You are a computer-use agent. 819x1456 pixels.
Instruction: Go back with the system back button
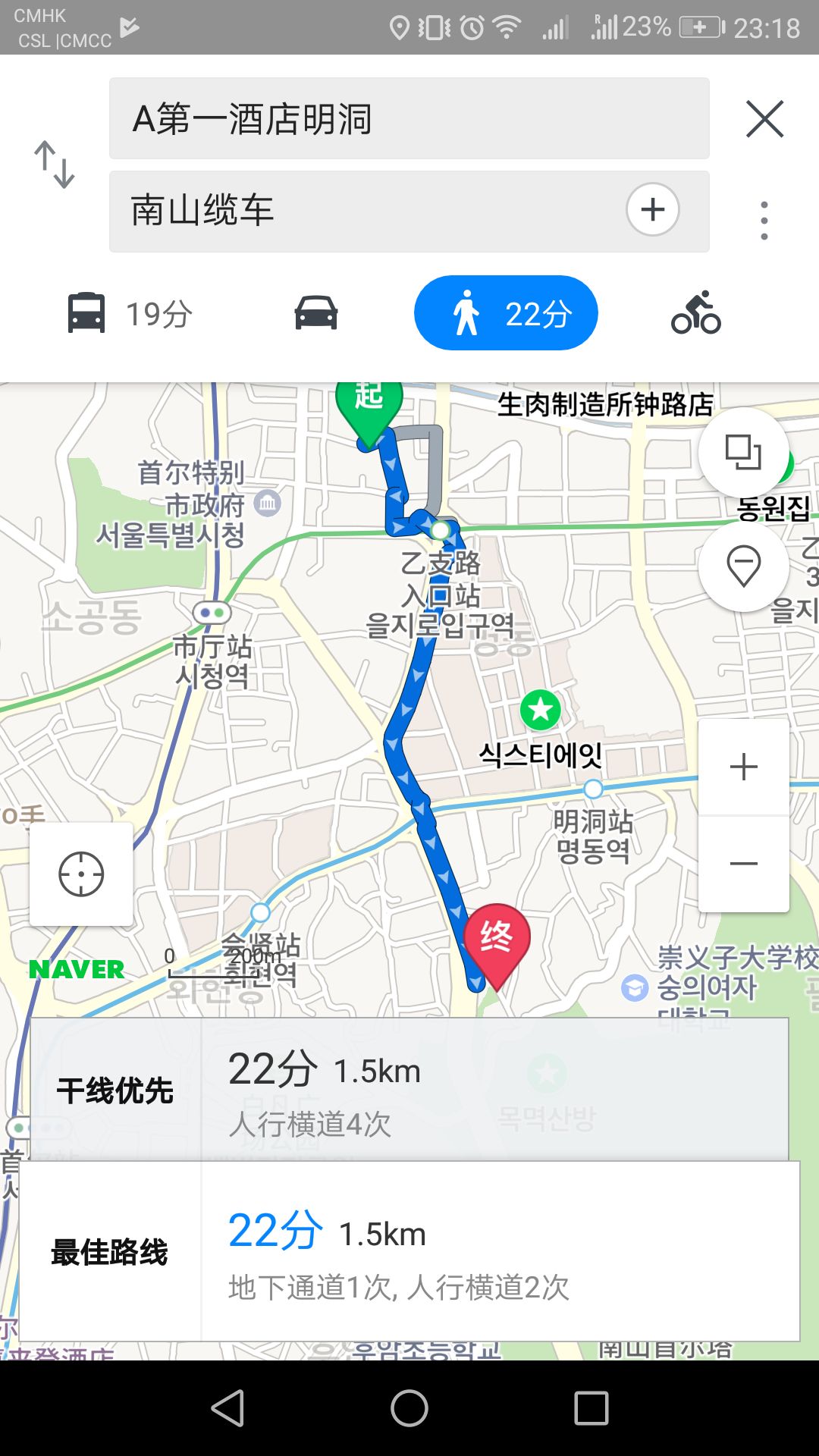(227, 1408)
